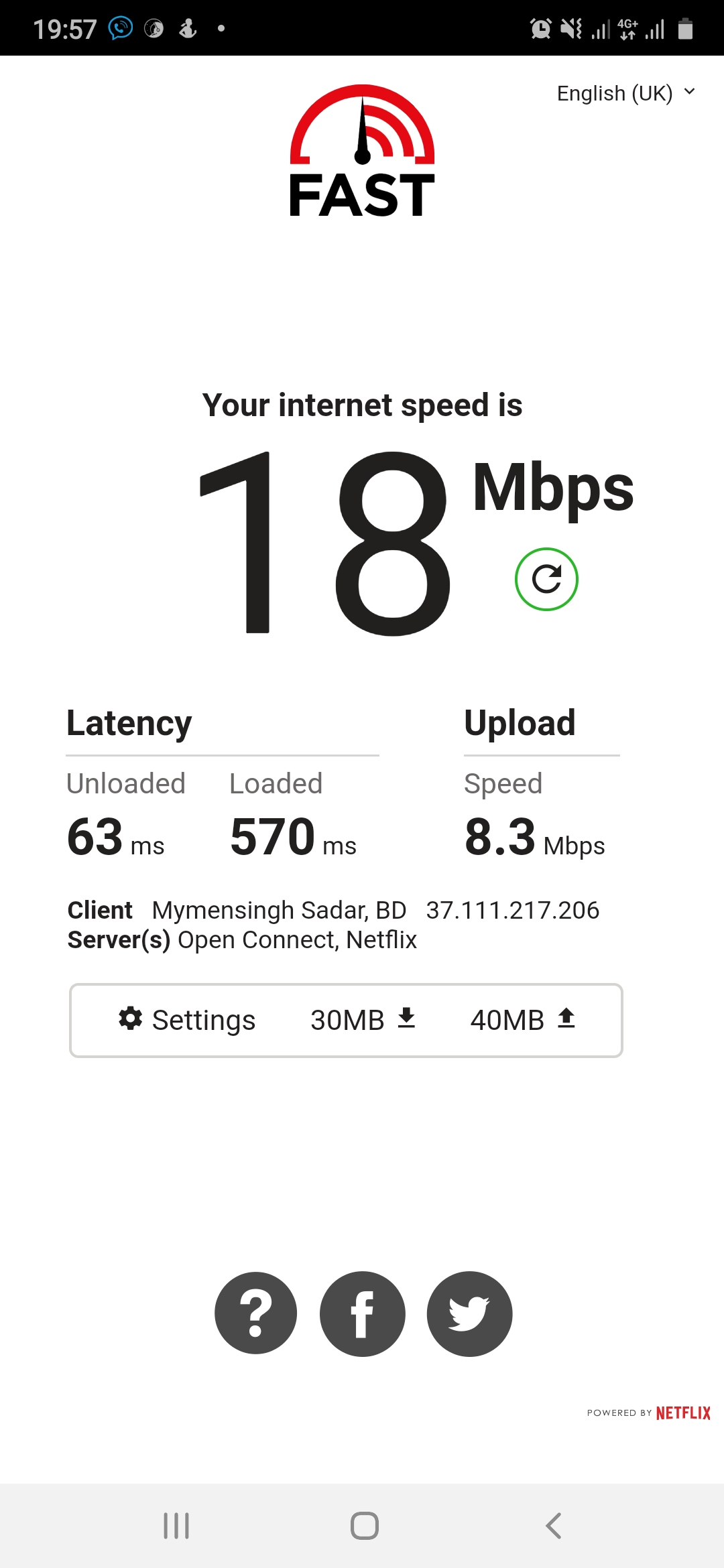724x1568 pixels.
Task: Open the Settings panel
Action: coord(187,1020)
